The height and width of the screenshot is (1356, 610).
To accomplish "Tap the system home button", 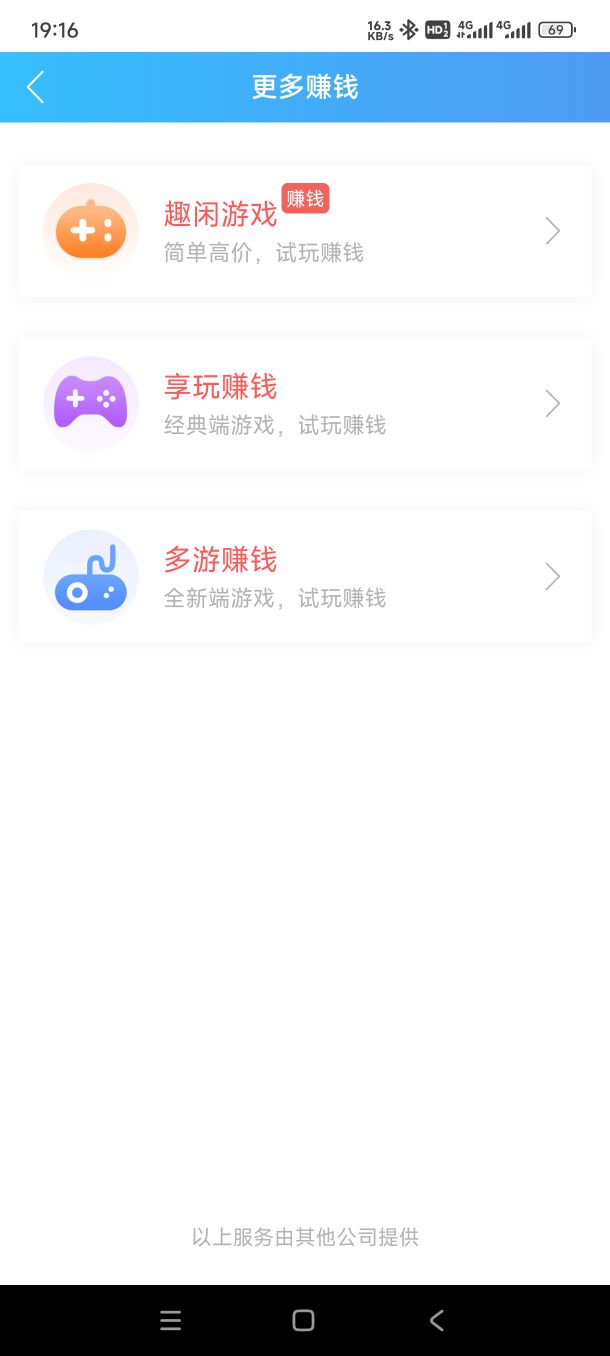I will [304, 1320].
